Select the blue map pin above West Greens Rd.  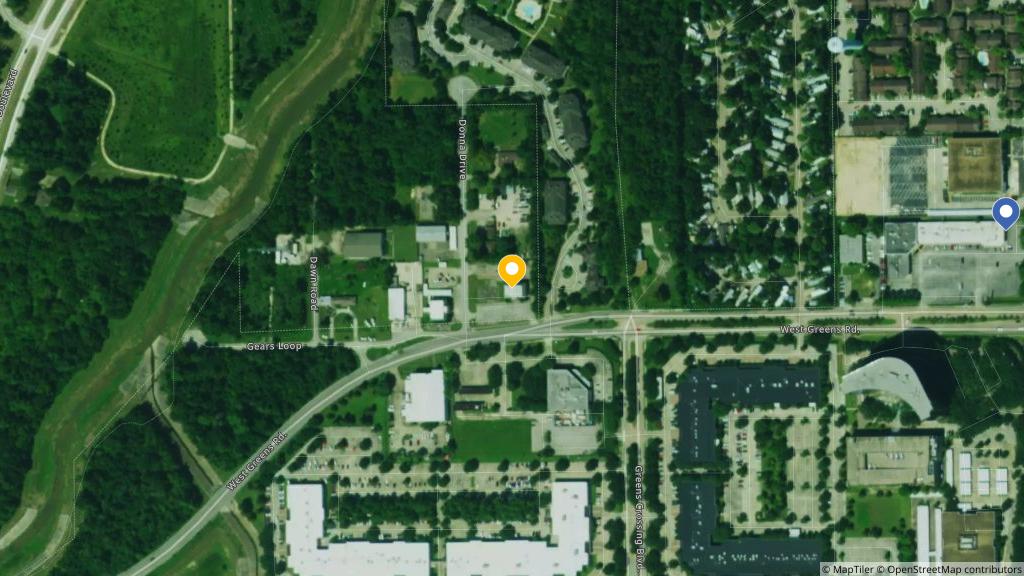point(1004,213)
